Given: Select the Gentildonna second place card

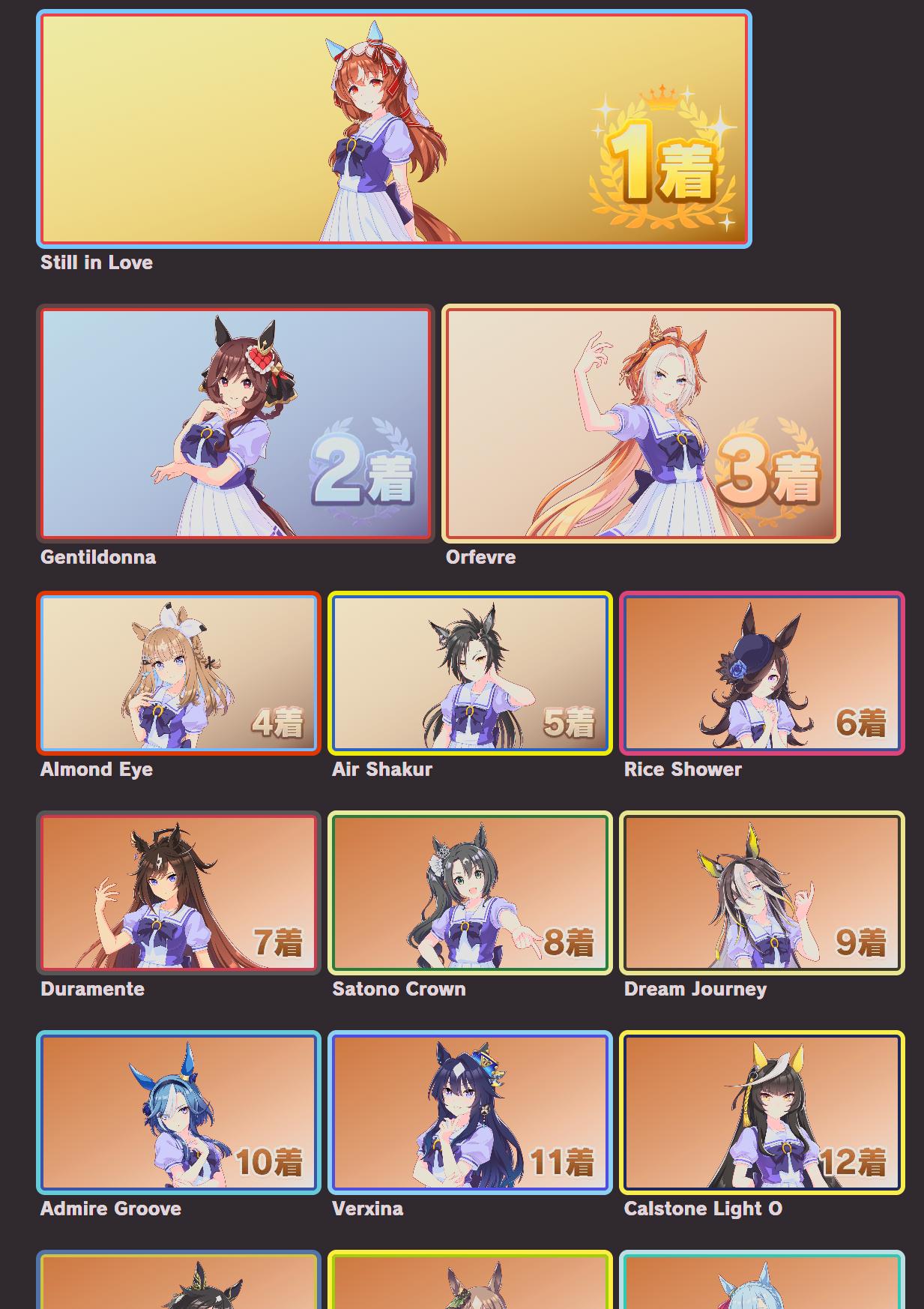Looking at the screenshot, I should pyautogui.click(x=235, y=424).
